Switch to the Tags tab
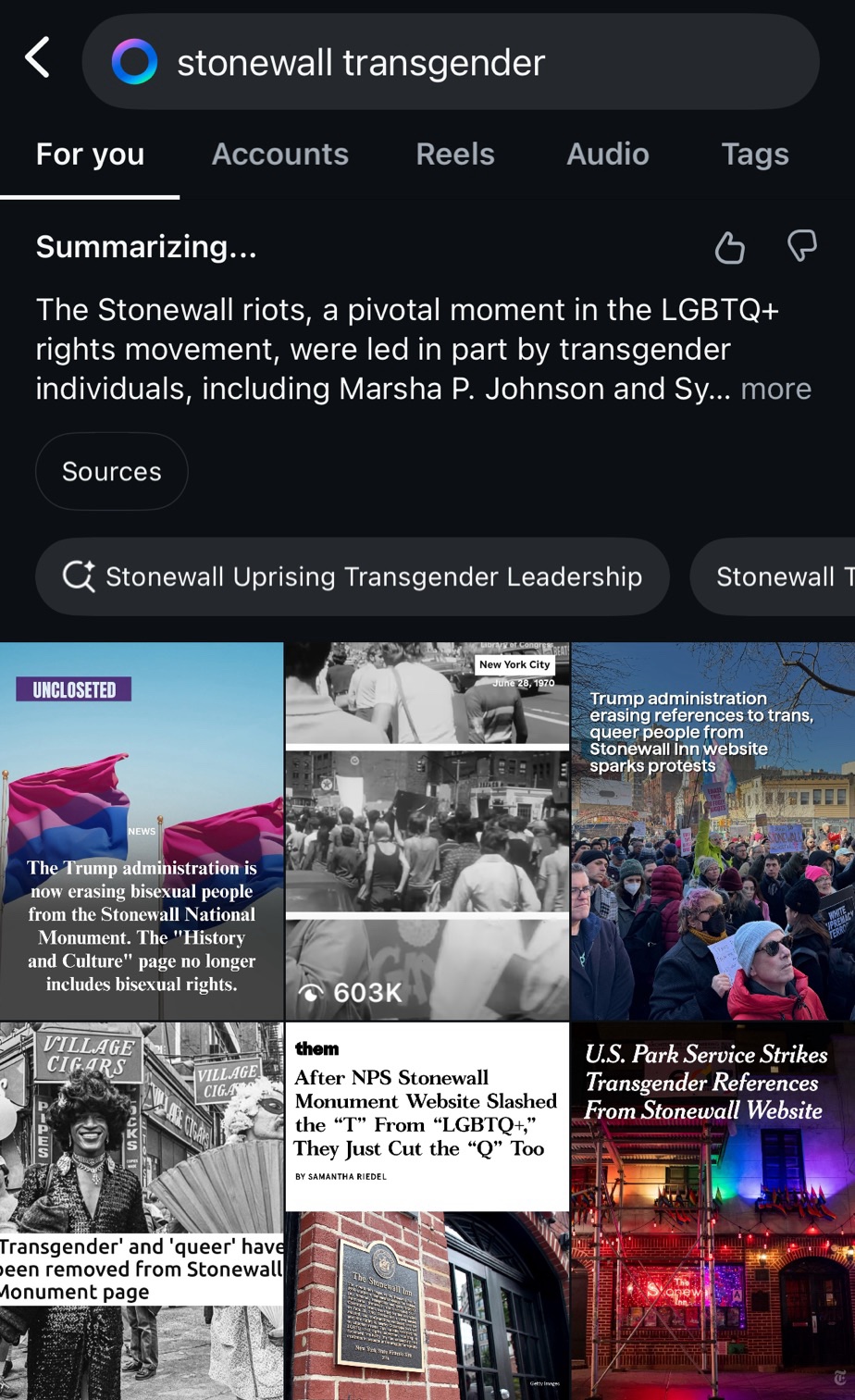 pos(754,155)
